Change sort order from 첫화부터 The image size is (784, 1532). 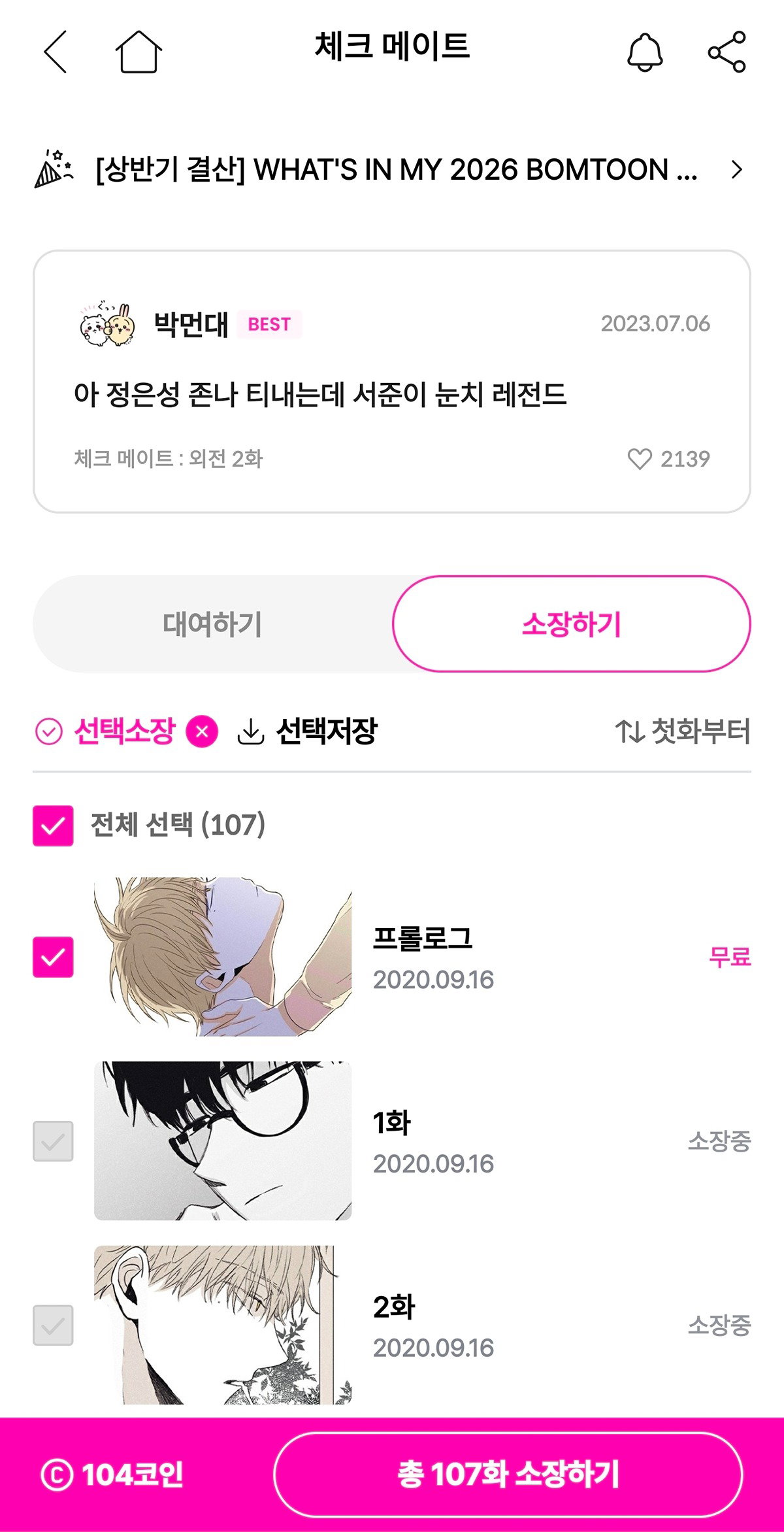pos(683,731)
